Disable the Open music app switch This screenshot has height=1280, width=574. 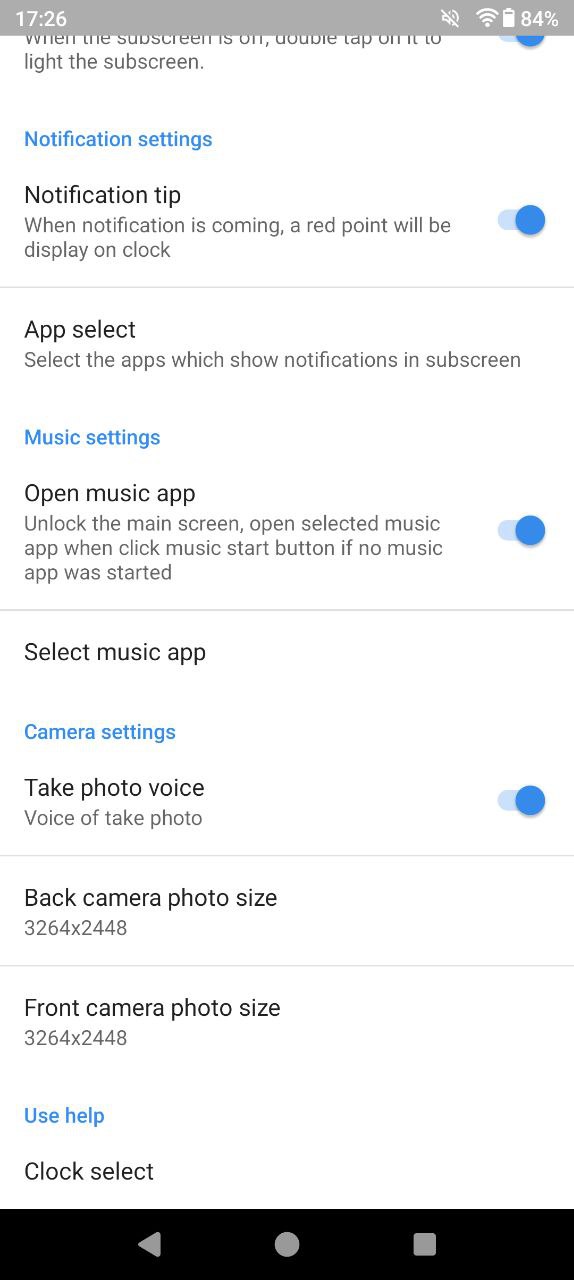point(521,530)
